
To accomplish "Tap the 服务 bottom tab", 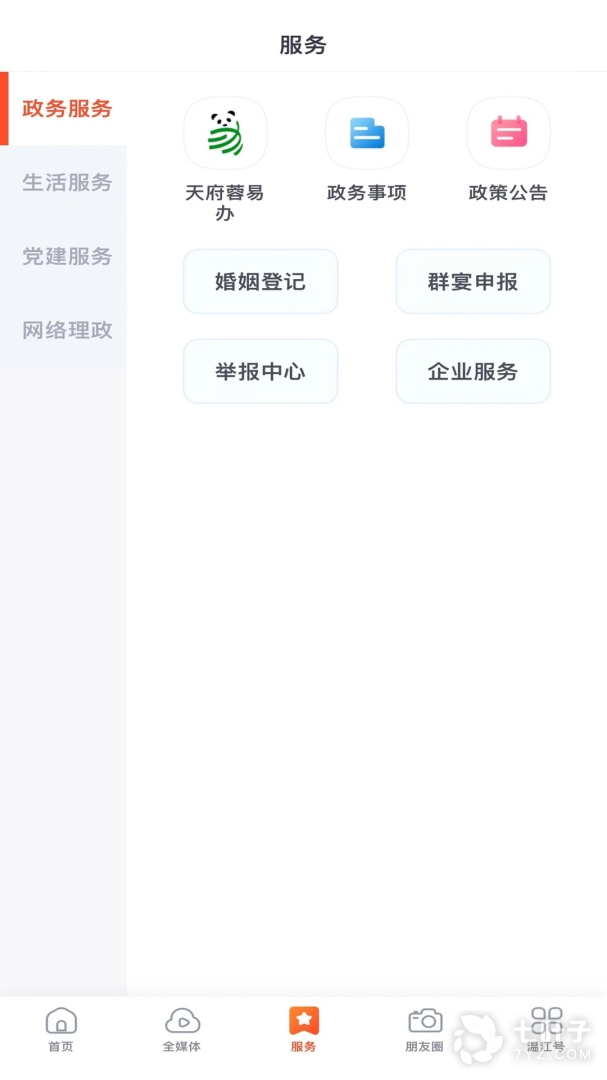I will click(x=304, y=1029).
